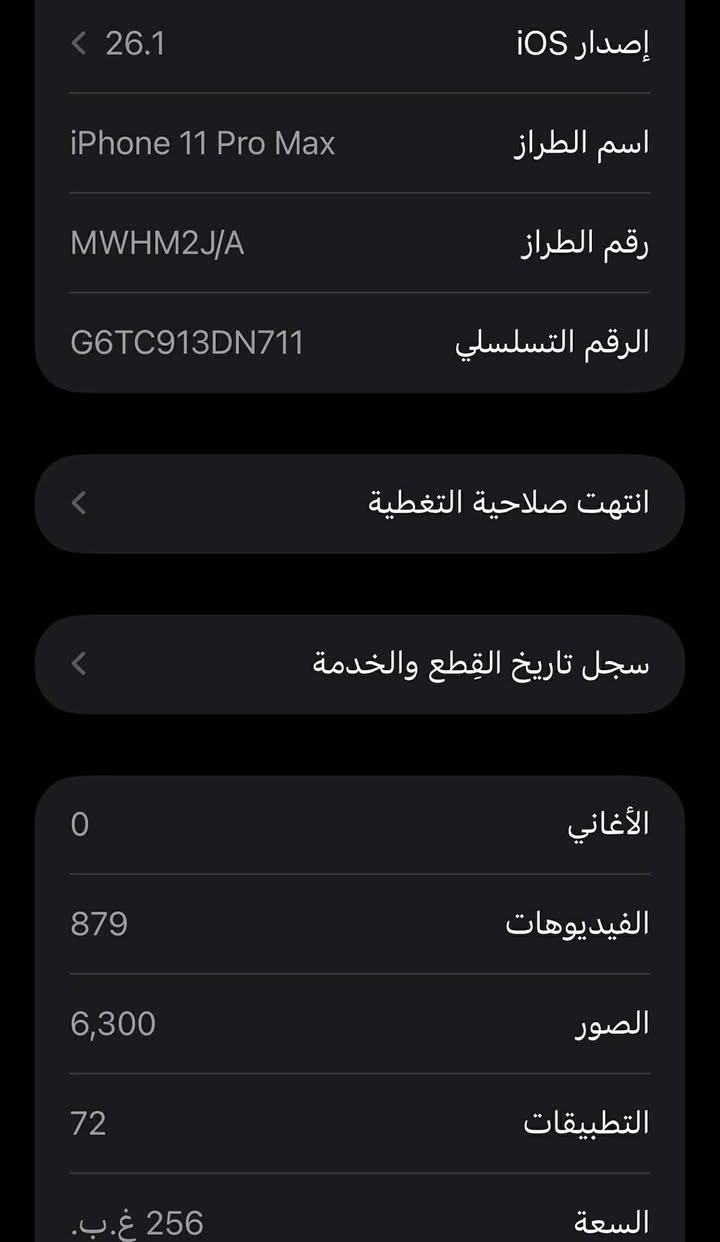Select the iPhone 11 Pro Max model name
The height and width of the screenshot is (1242, 720).
(x=203, y=142)
